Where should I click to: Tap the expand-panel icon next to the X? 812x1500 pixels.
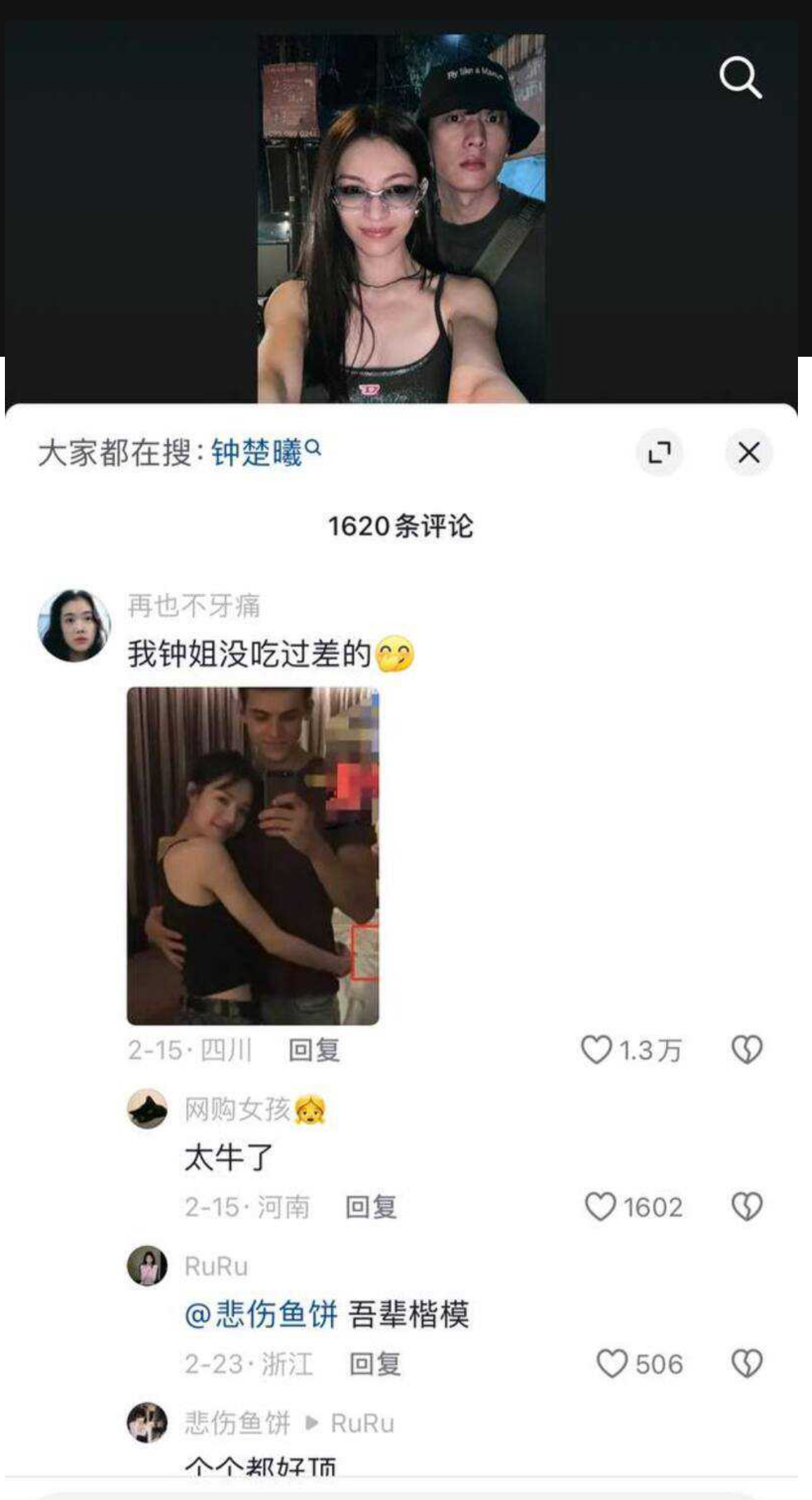pos(658,453)
